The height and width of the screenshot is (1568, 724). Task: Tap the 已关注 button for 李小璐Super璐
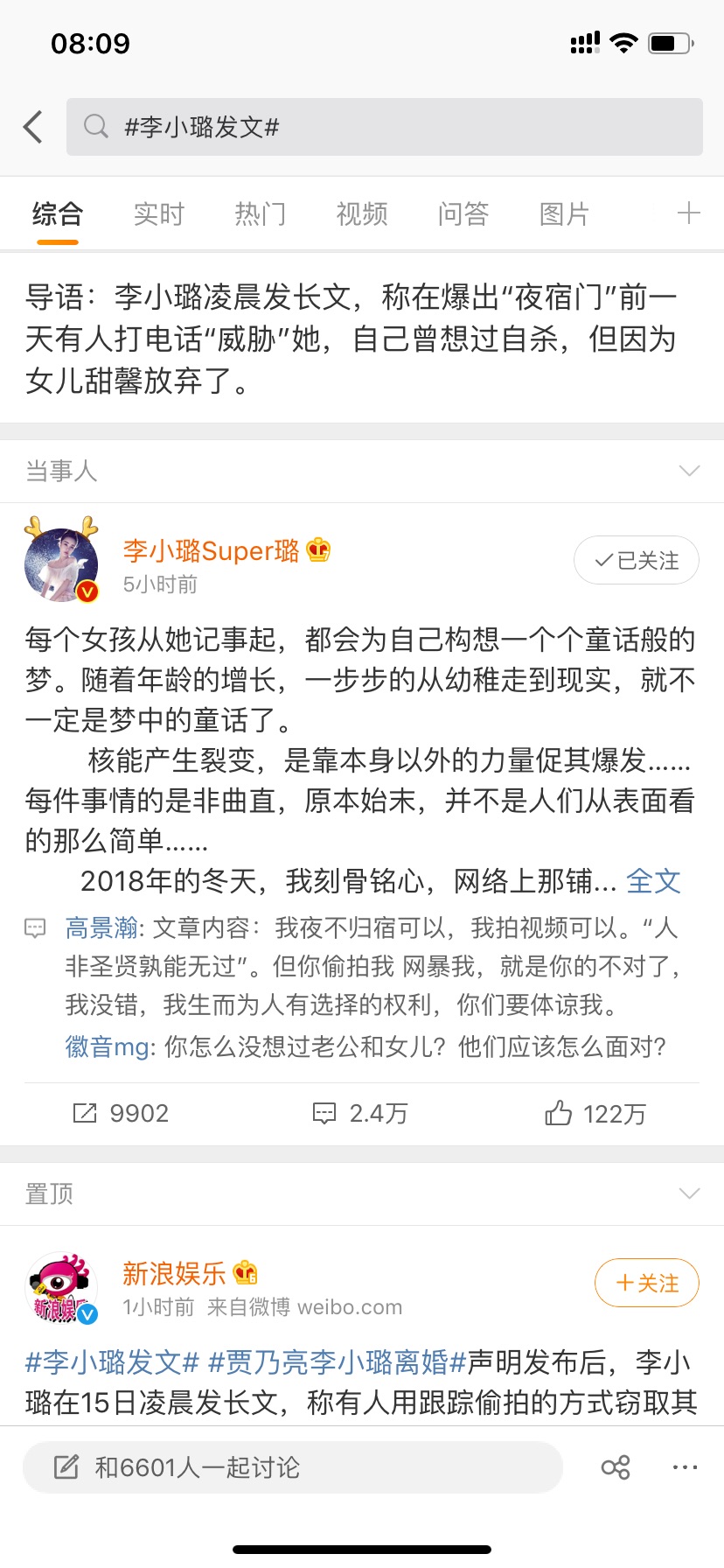[637, 560]
